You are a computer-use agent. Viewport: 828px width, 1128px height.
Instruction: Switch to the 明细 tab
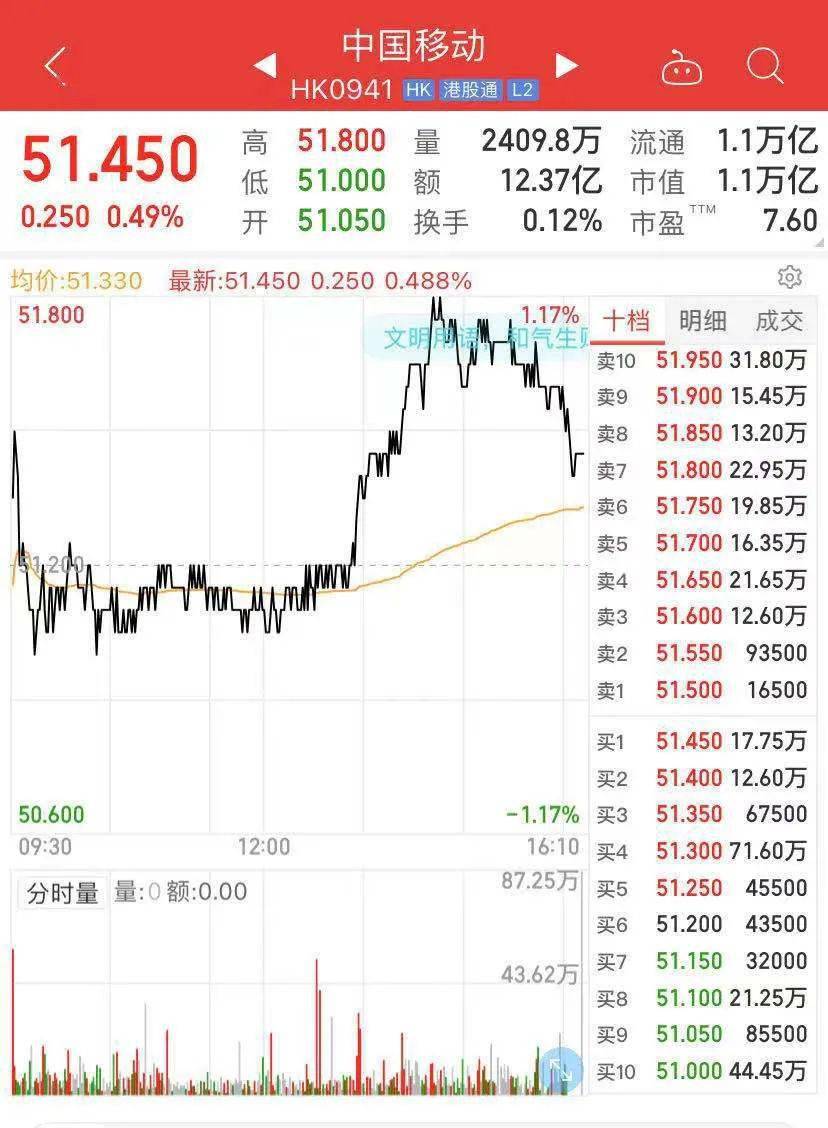click(702, 321)
